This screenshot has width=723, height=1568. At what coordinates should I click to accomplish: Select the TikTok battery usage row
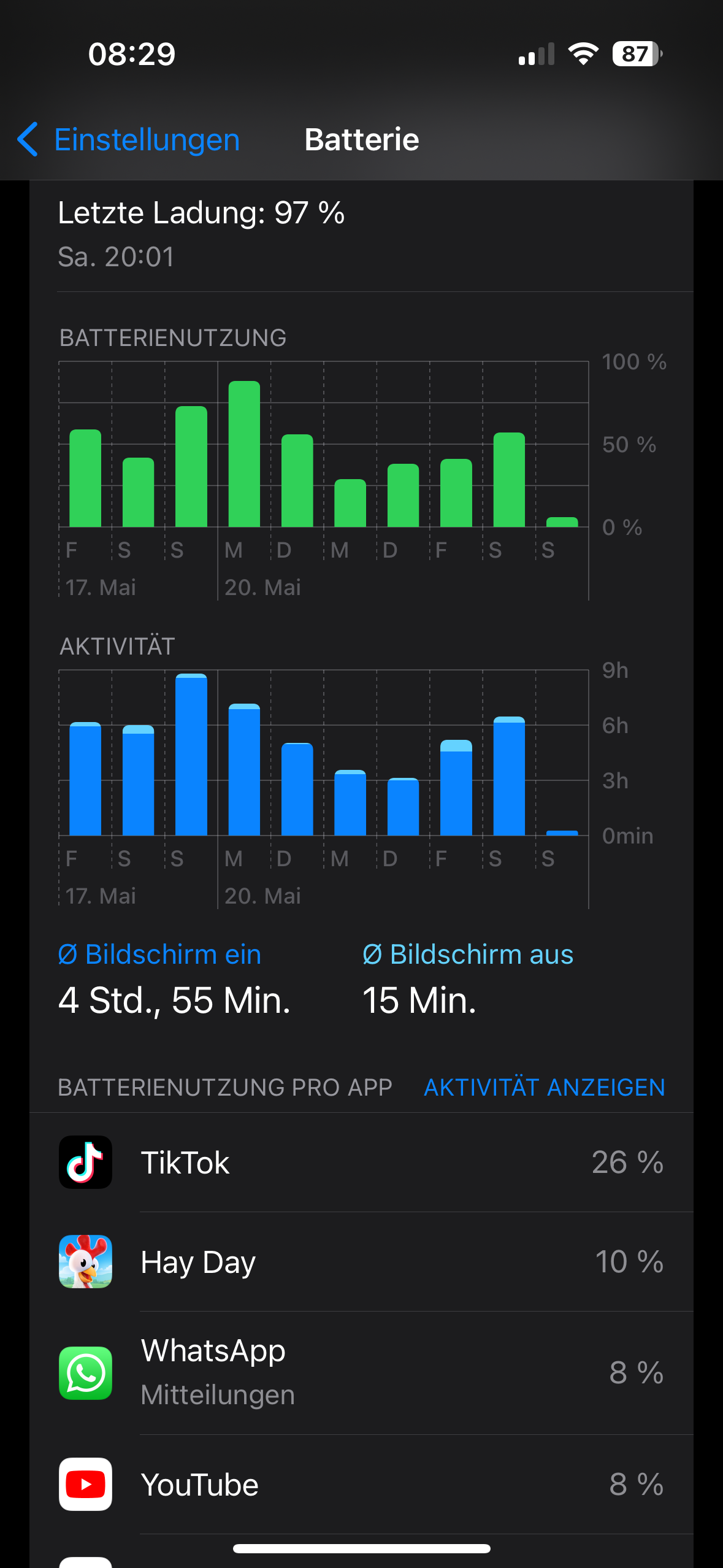pos(361,1162)
